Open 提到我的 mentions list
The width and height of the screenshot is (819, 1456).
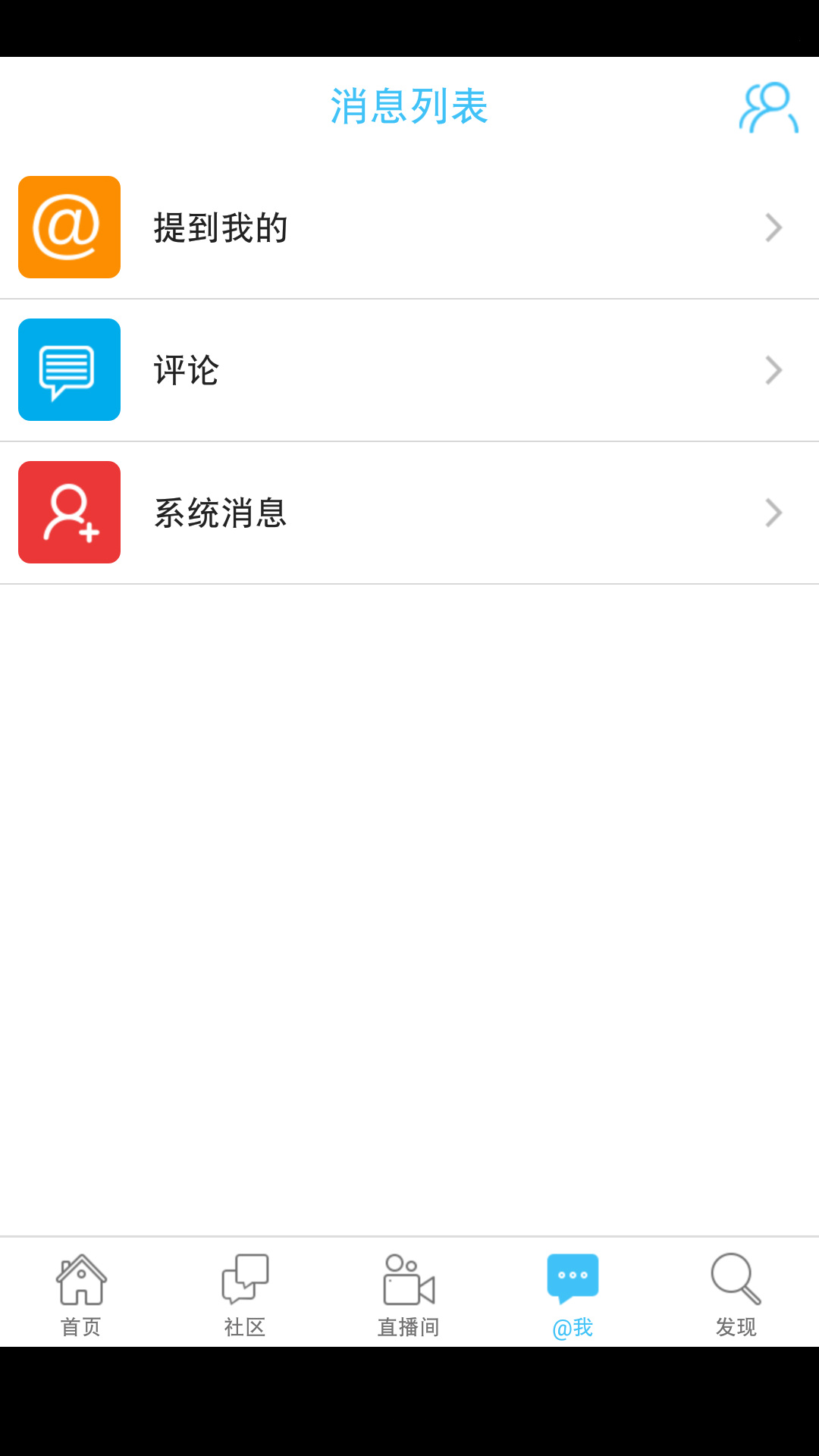pos(409,227)
